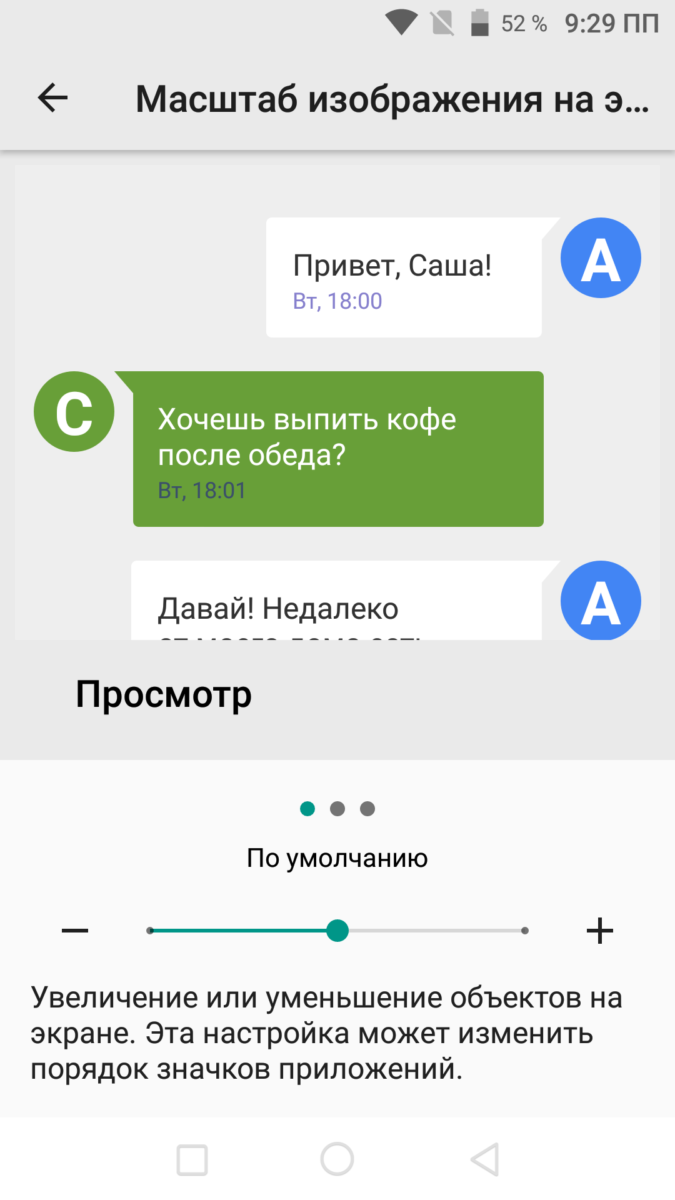This screenshot has height=1200, width=675.
Task: Decrease display size with the minus button
Action: (x=75, y=931)
